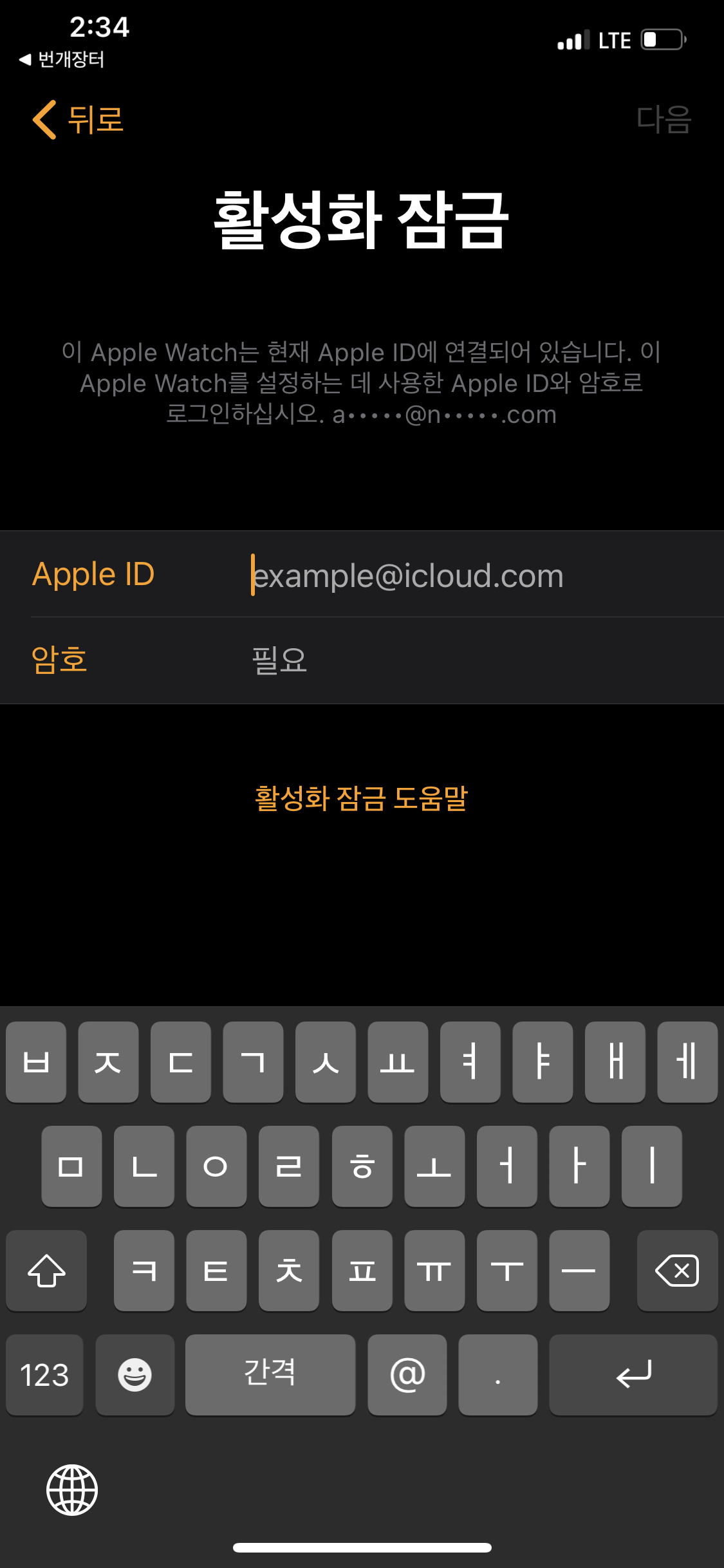
Task: Open the 활성화 잠금 도움말 link
Action: 362,799
